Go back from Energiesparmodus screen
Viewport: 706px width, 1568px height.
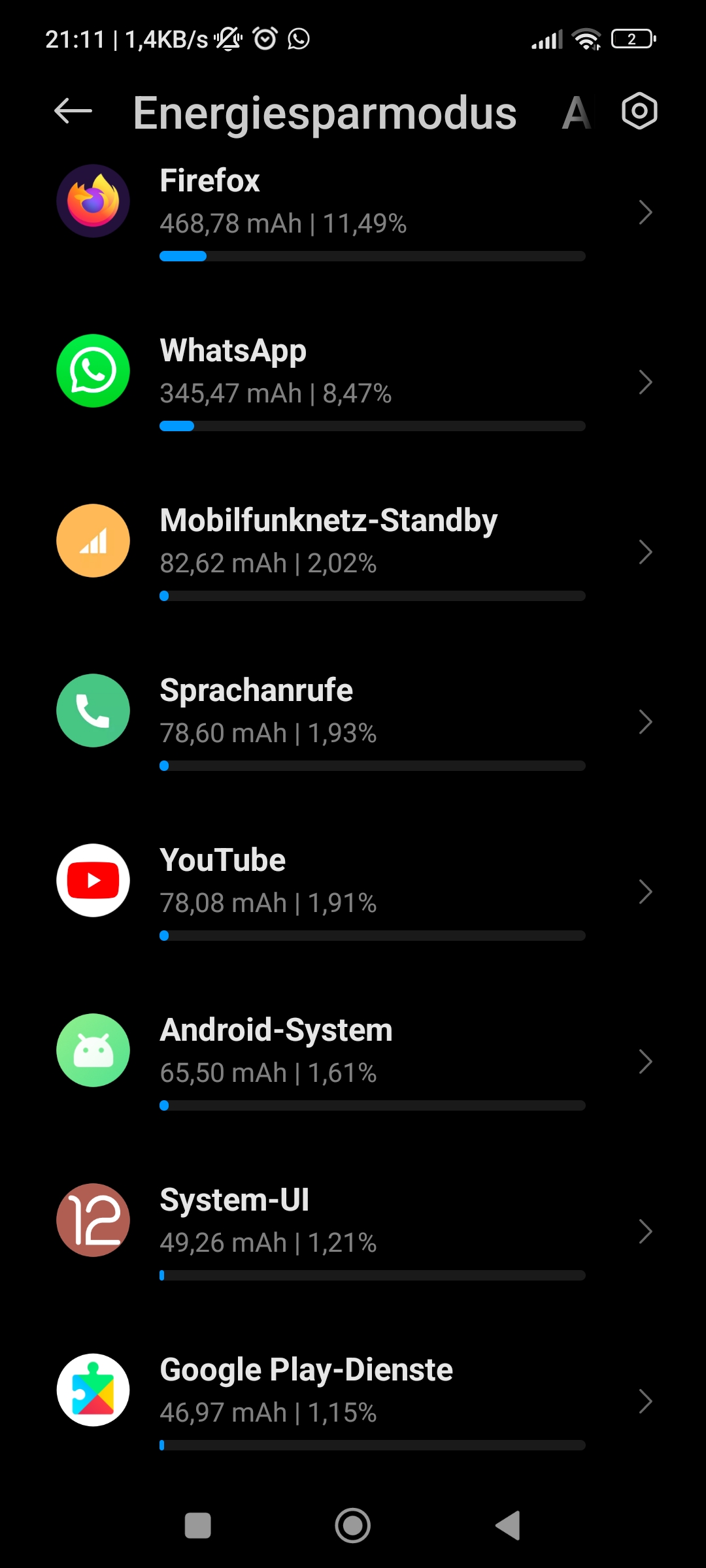click(x=73, y=112)
